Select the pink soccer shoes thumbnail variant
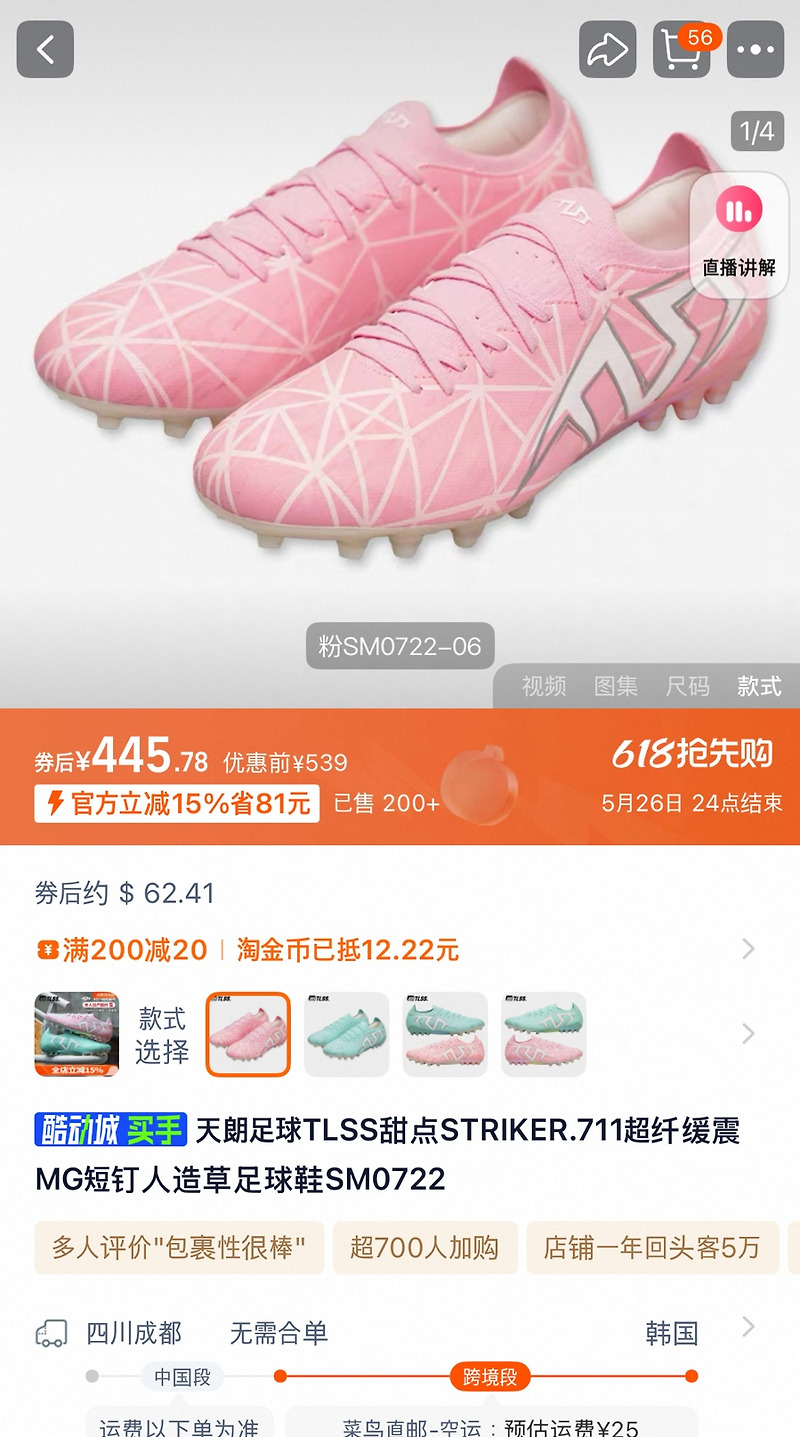 point(248,1035)
